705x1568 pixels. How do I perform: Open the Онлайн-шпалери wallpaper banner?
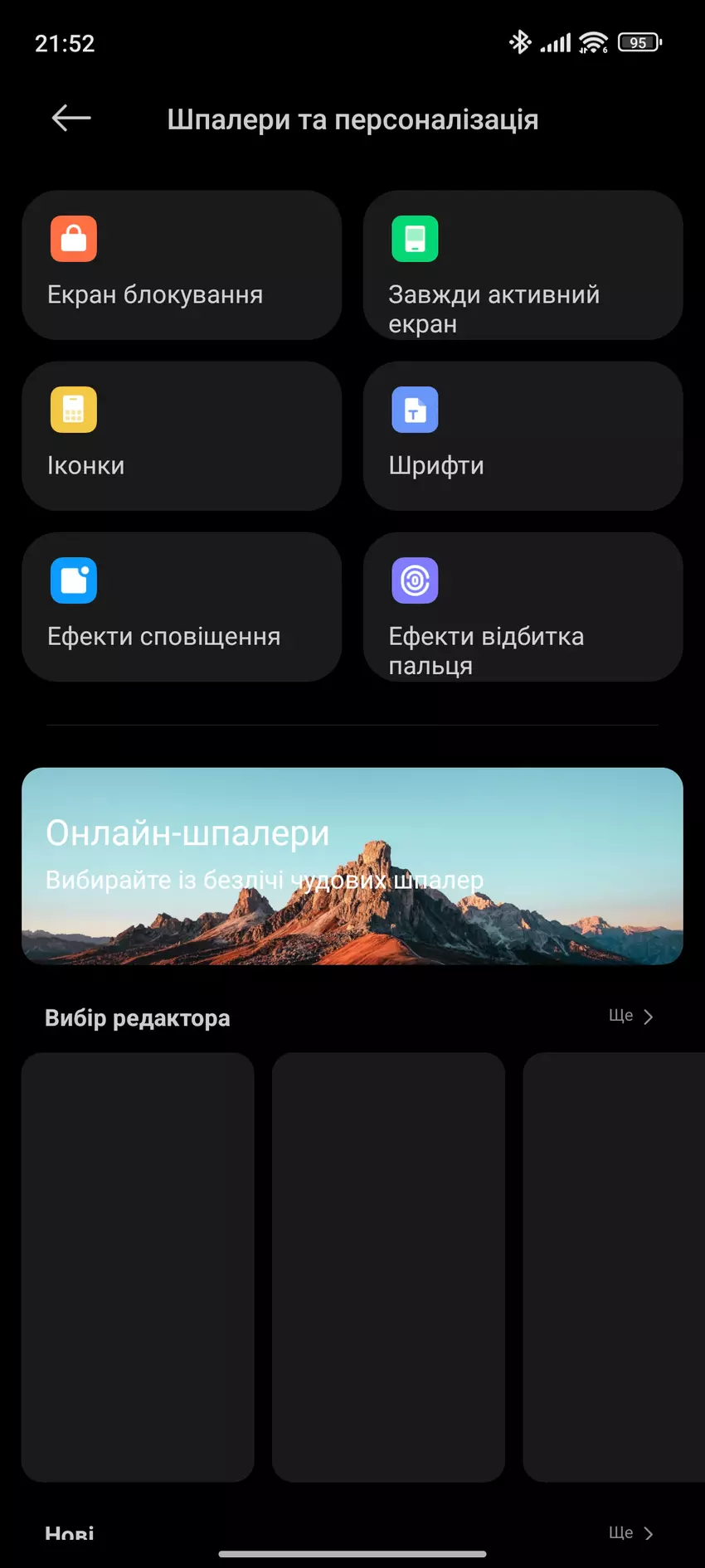(352, 866)
